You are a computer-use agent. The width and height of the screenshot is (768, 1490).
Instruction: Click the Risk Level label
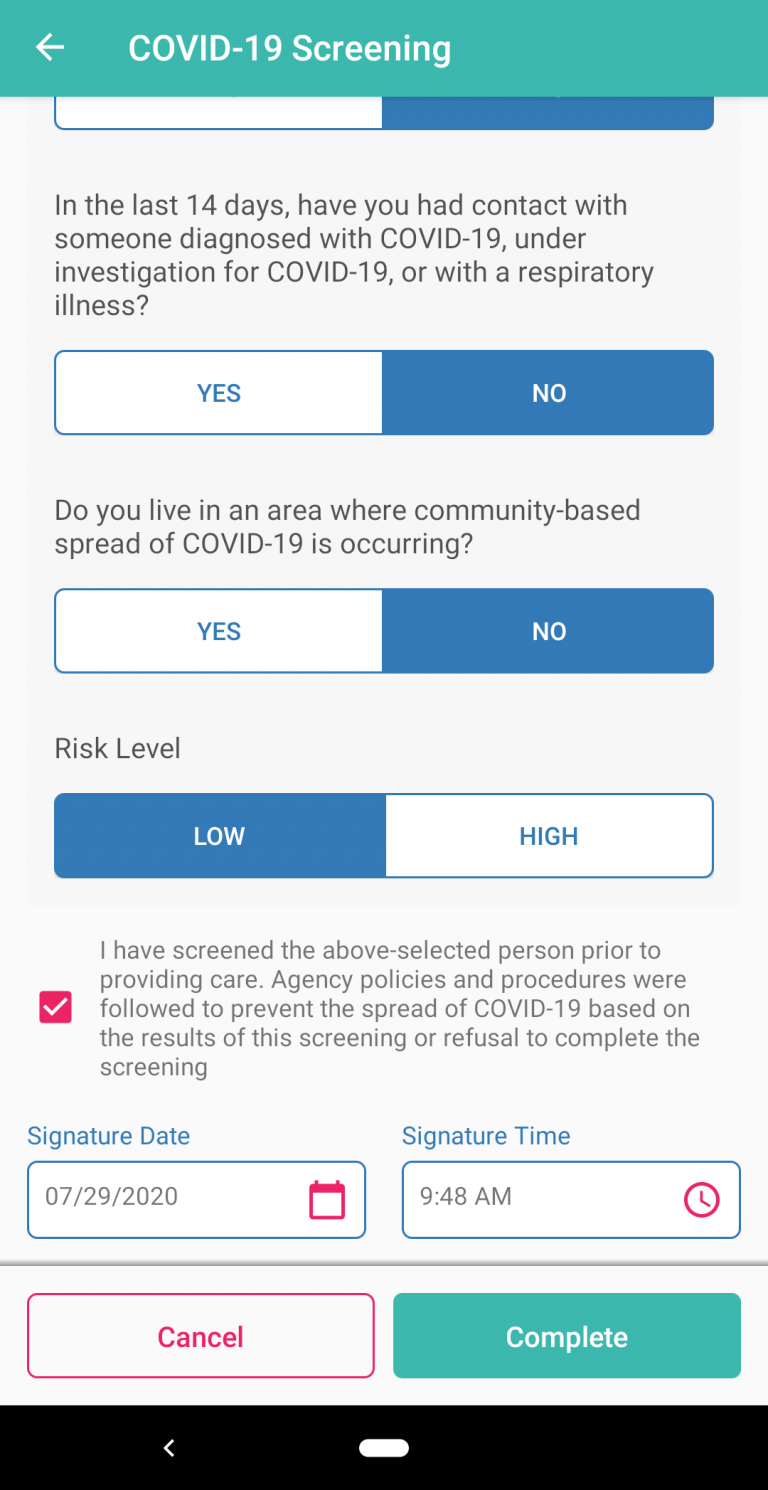tap(117, 748)
